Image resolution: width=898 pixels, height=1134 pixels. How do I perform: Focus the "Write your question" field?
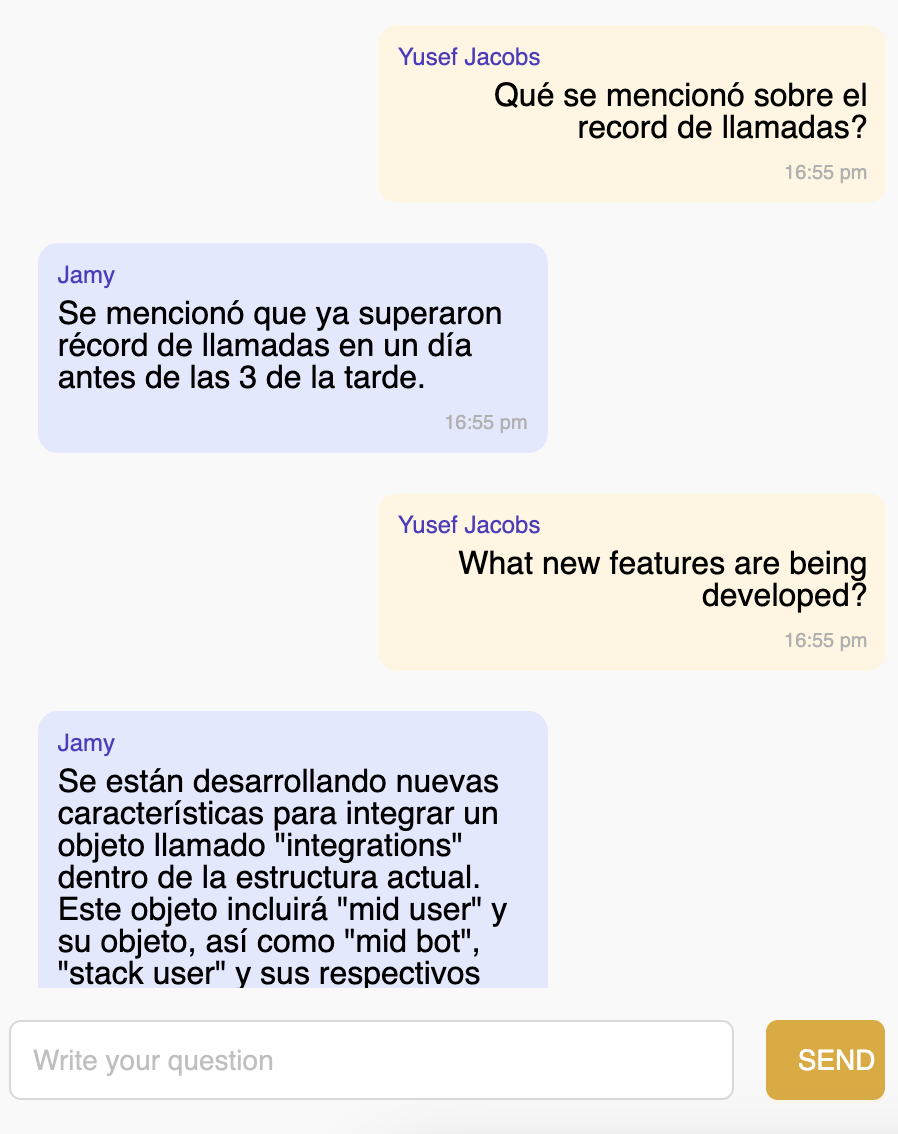[x=371, y=1060]
